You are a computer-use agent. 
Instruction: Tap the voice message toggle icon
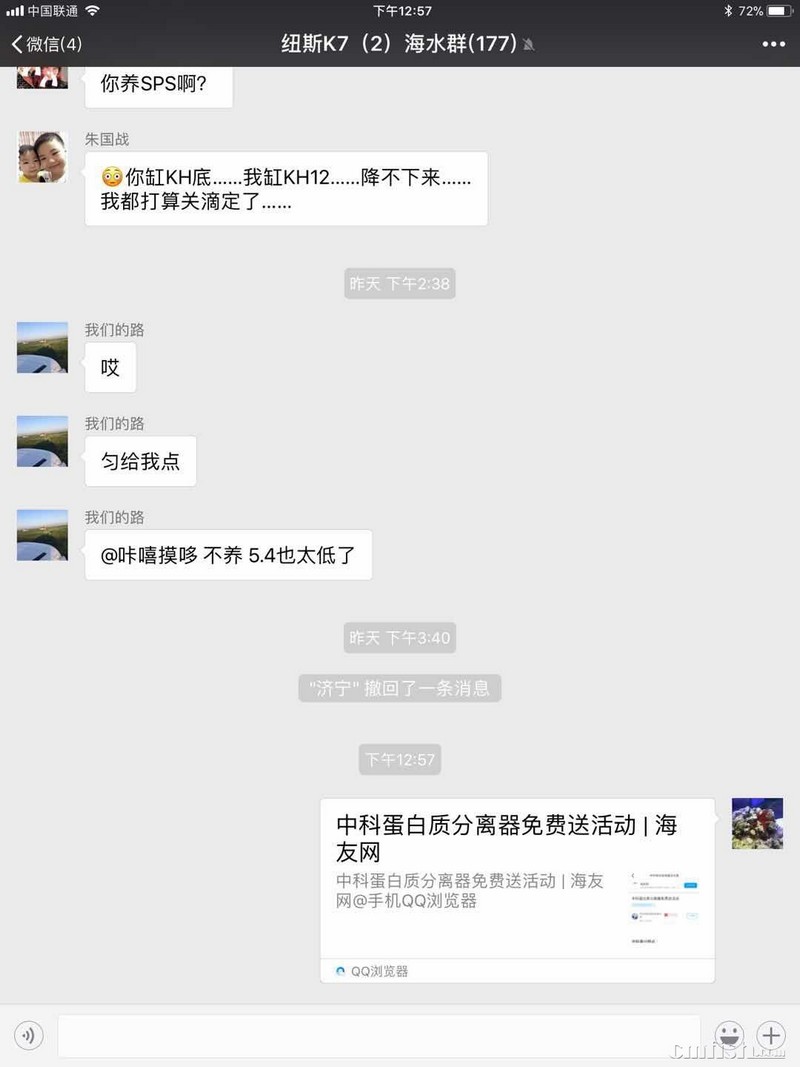28,1035
